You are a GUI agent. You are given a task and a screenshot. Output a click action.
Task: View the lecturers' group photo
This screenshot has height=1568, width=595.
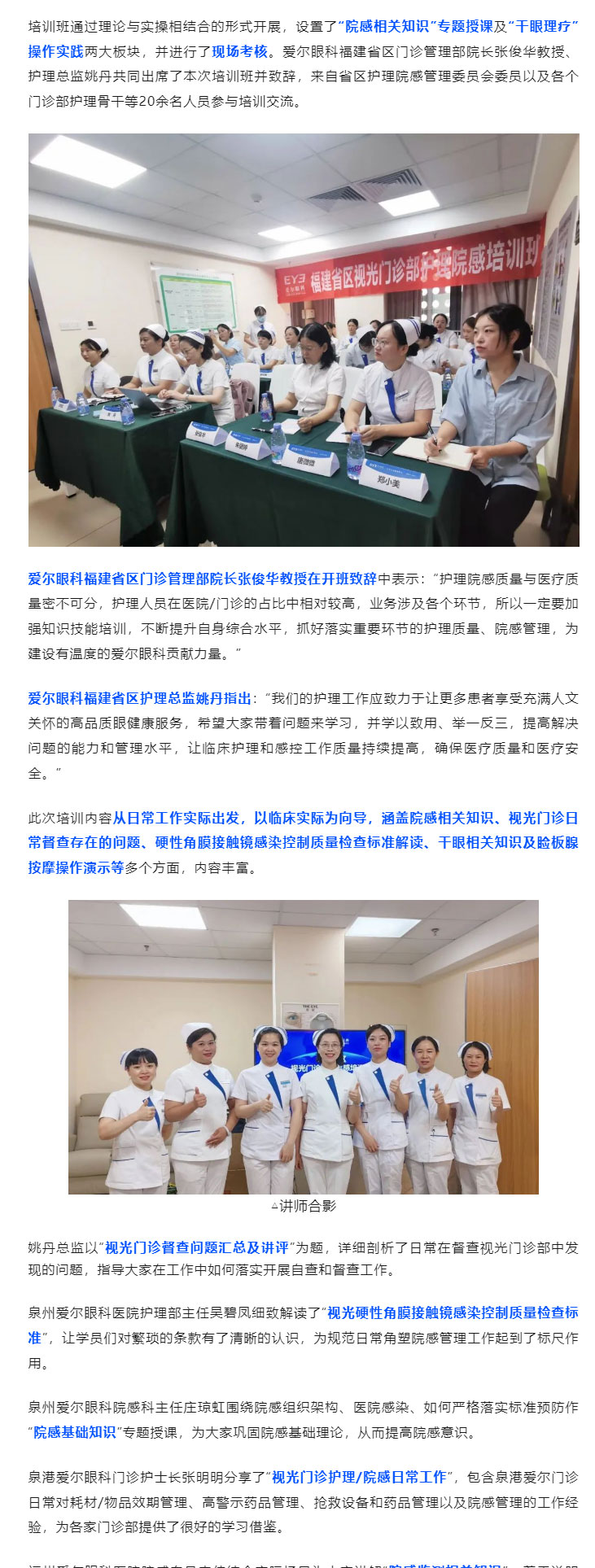tap(303, 1046)
